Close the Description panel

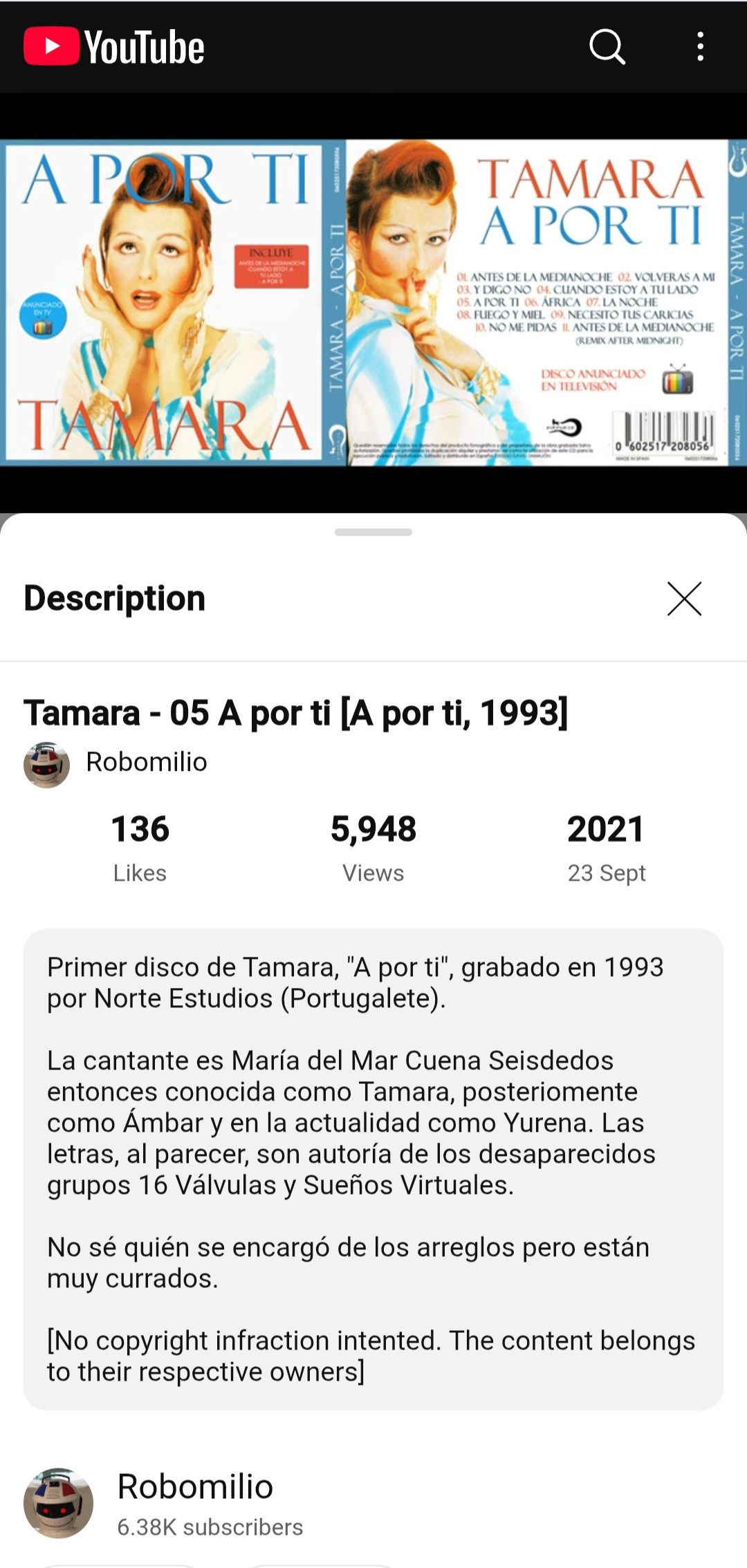pos(684,599)
